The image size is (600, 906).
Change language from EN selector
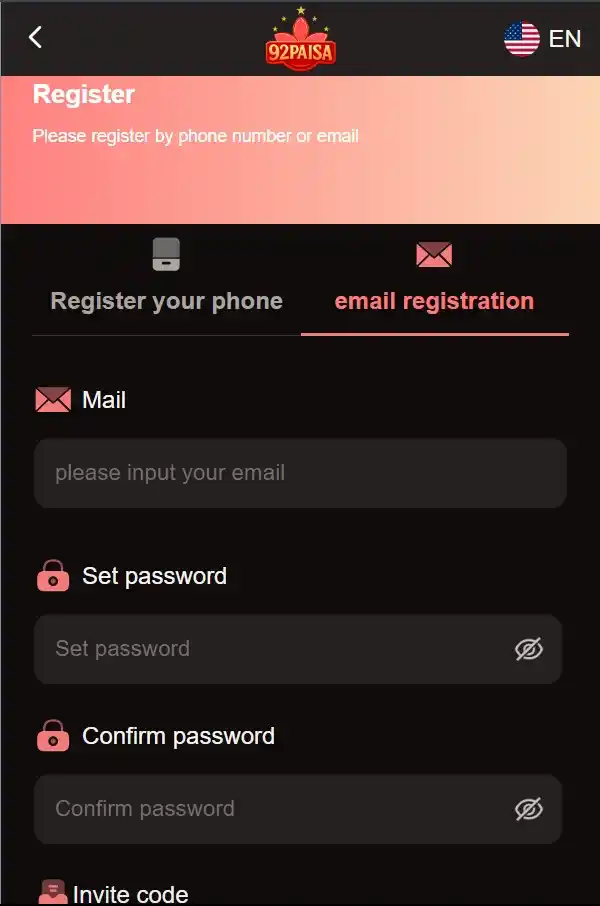(x=543, y=39)
